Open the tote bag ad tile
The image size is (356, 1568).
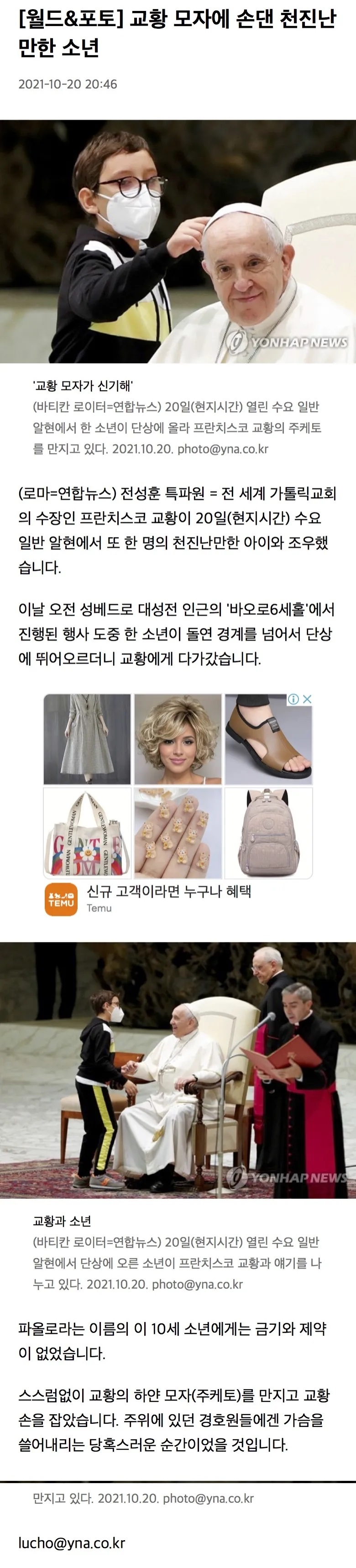point(87,832)
